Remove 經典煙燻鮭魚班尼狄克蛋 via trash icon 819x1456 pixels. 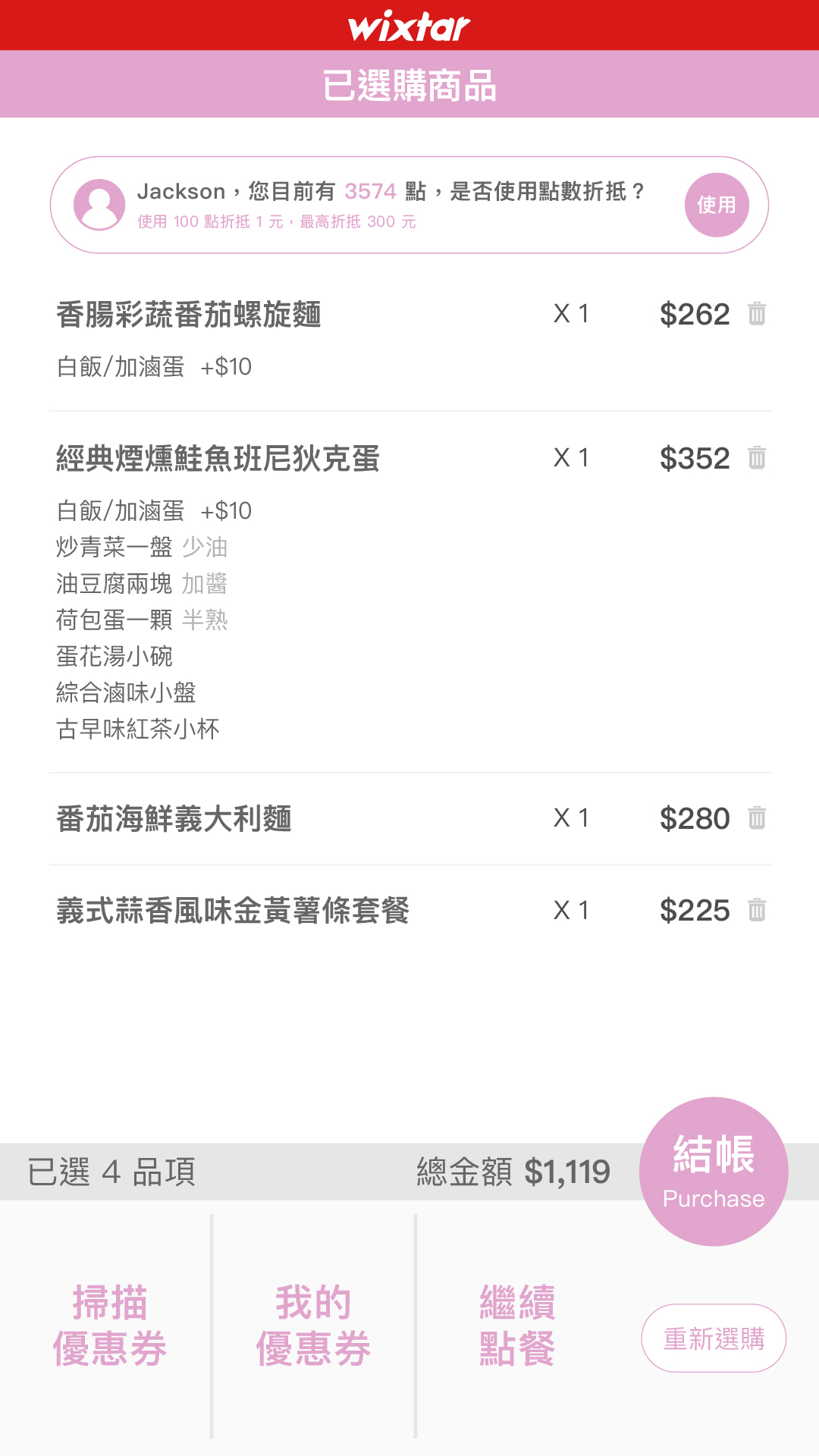pyautogui.click(x=757, y=457)
